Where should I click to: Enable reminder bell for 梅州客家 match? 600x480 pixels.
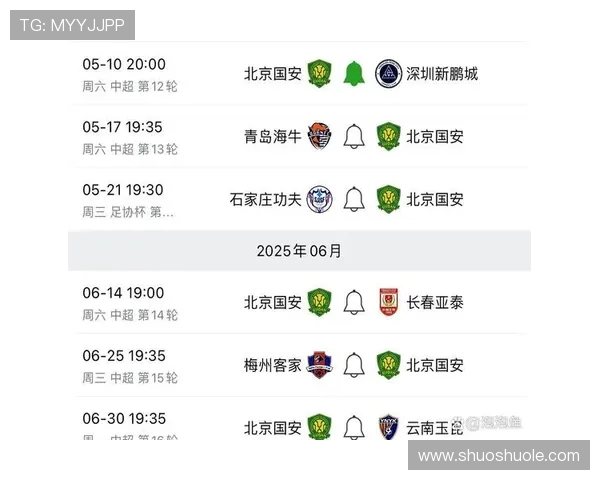click(353, 365)
